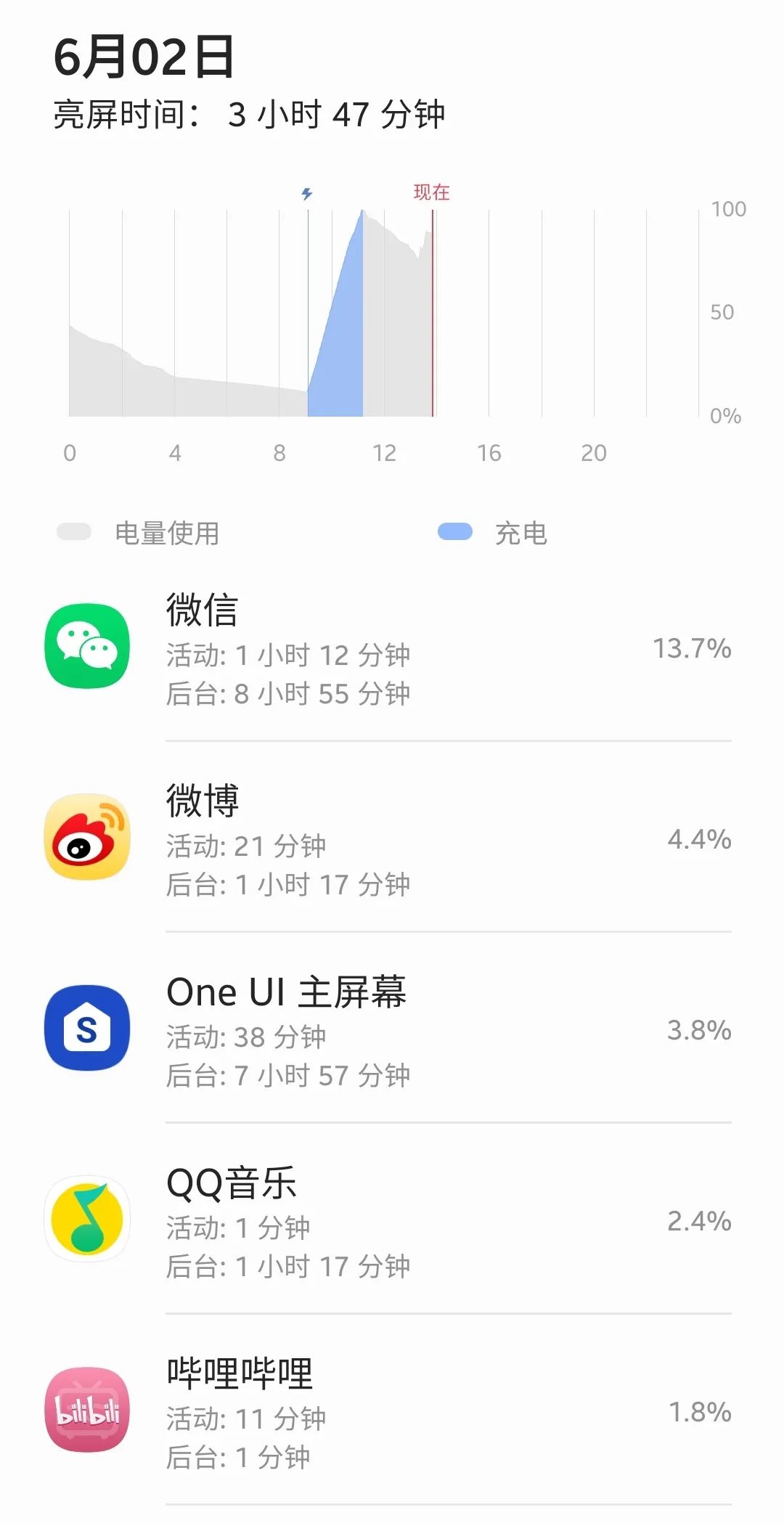Toggle the 电量使用 legend entry
Image resolution: width=784 pixels, height=1523 pixels.
tap(167, 534)
